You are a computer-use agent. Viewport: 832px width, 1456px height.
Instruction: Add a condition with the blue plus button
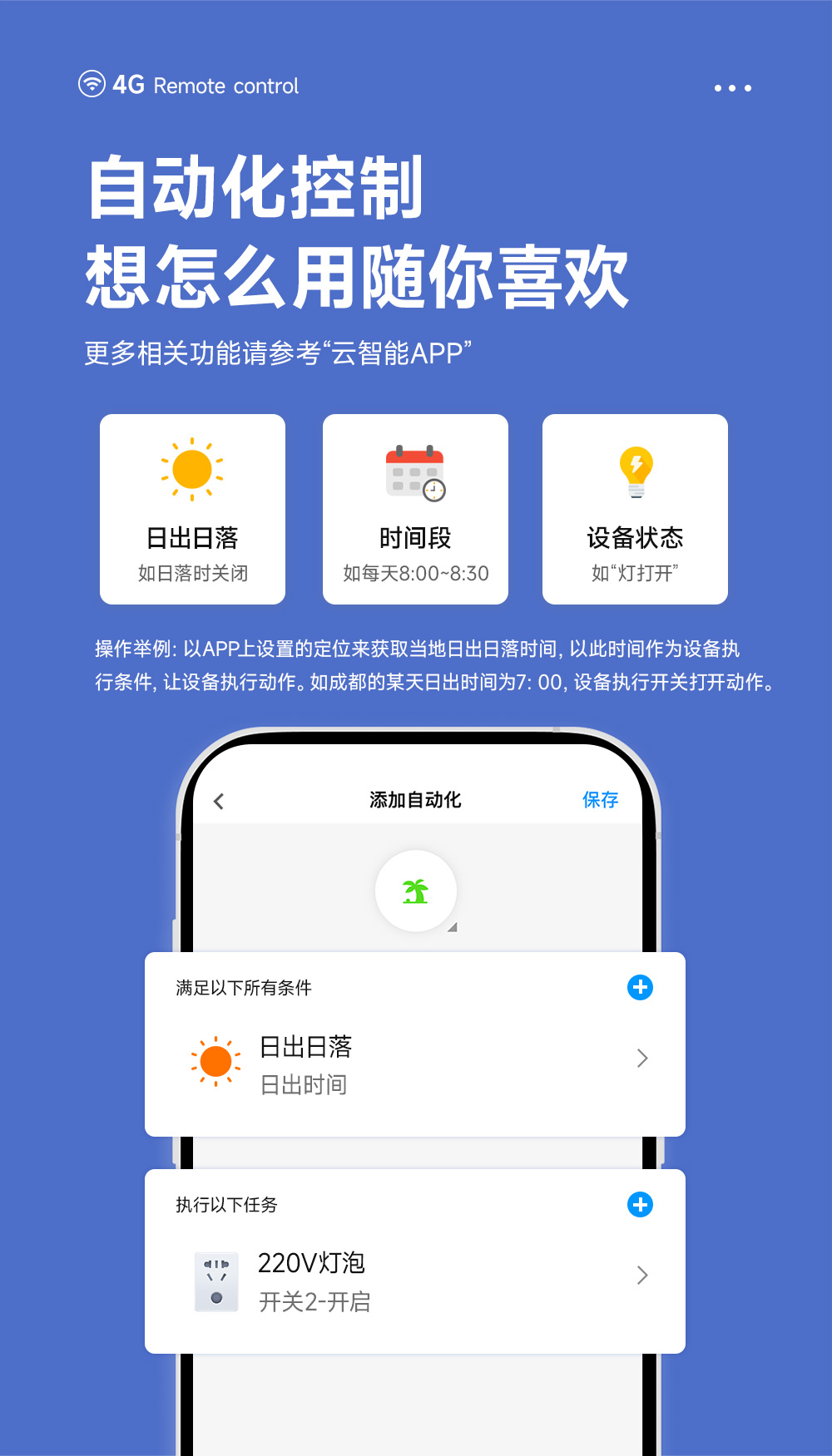pyautogui.click(x=640, y=988)
